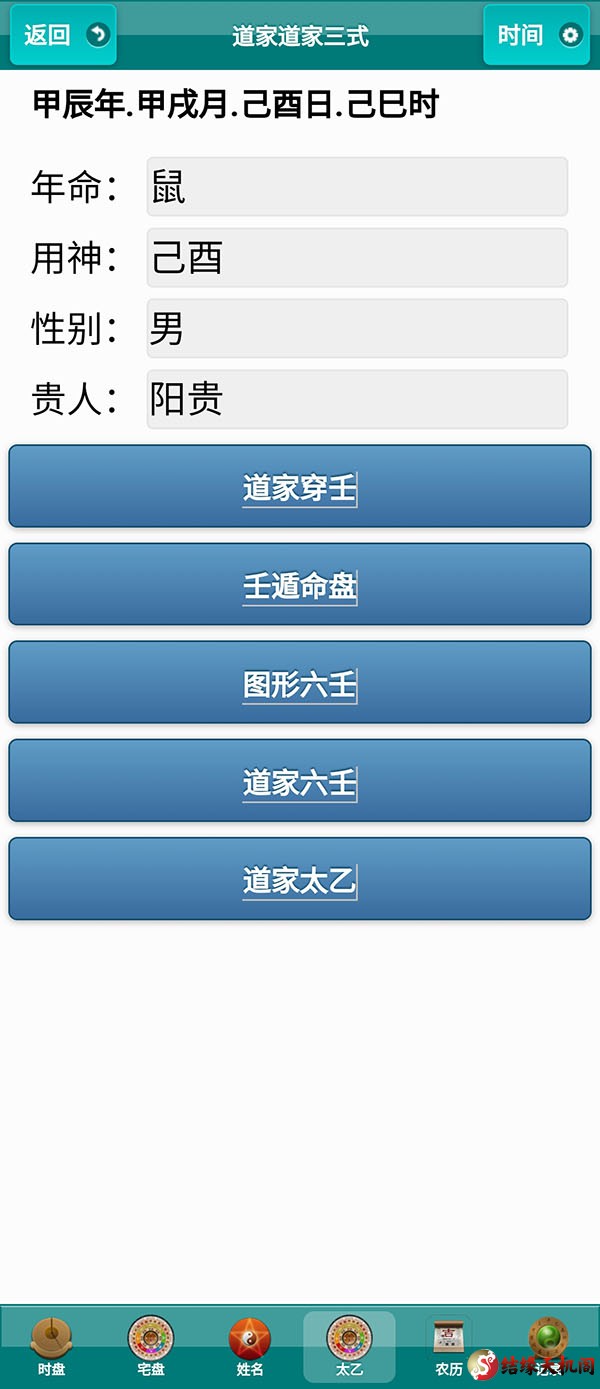Choose the 贵人 field showing 阳贵
This screenshot has width=600, height=1389.
pyautogui.click(x=357, y=399)
